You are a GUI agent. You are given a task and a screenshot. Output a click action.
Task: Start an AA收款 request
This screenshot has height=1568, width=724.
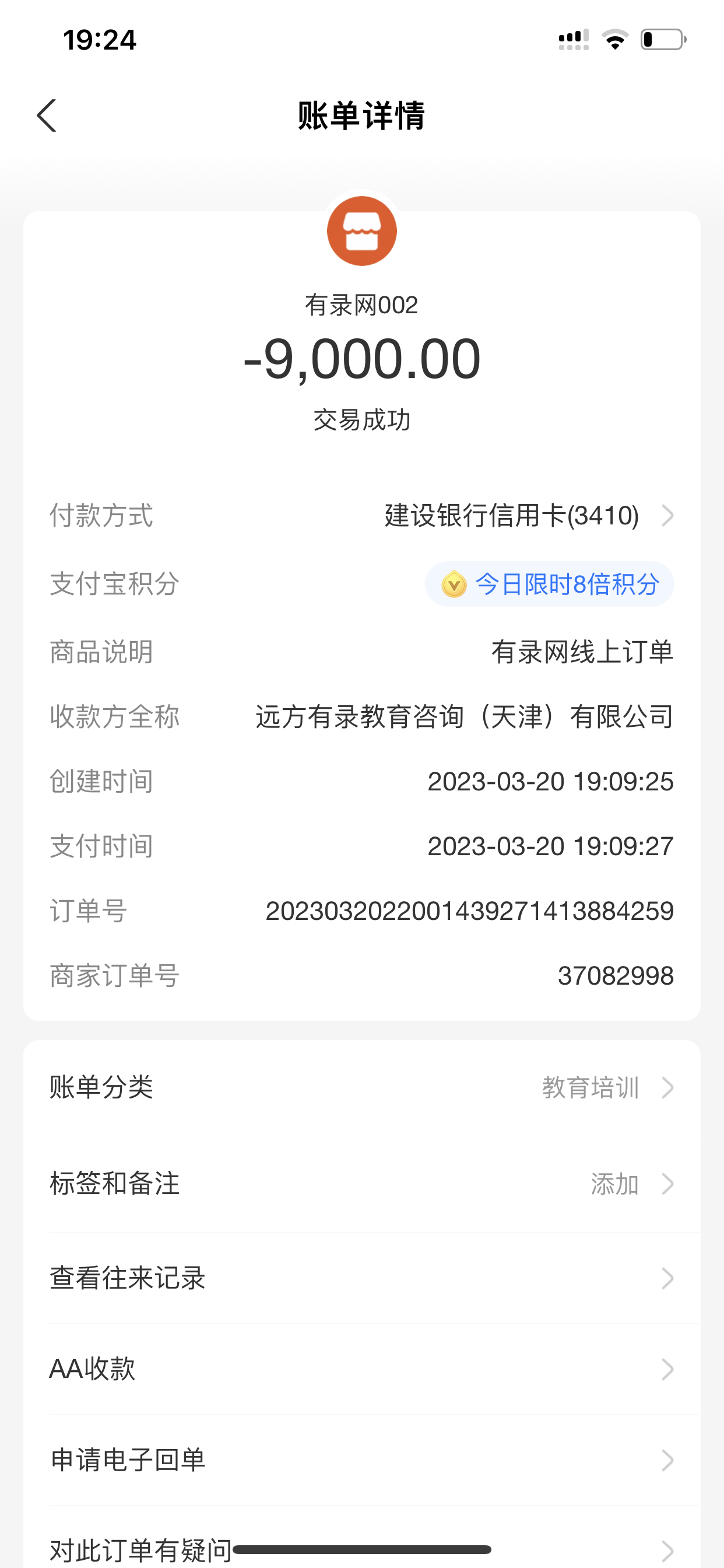361,1369
